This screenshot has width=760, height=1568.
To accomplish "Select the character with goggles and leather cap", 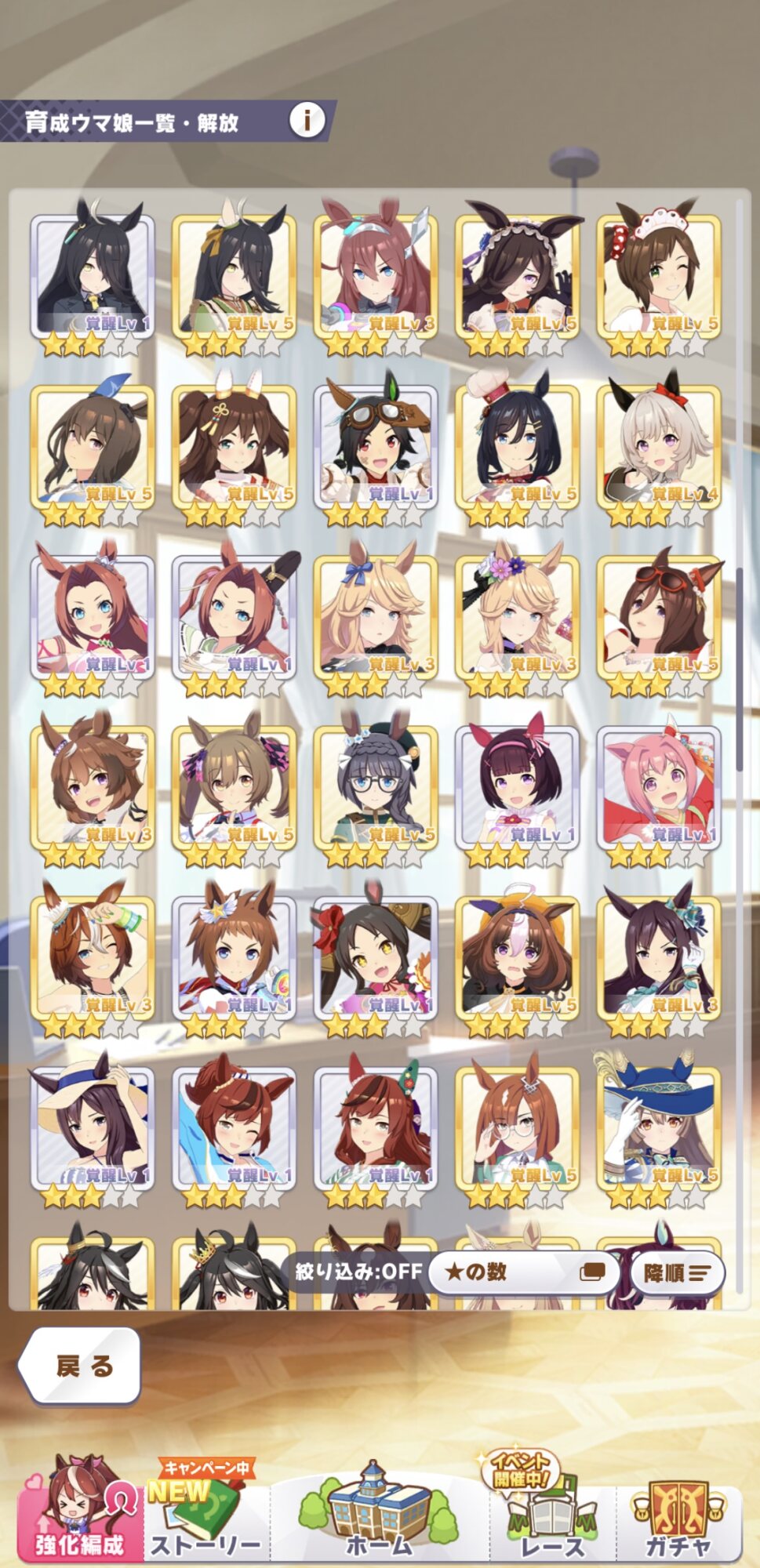I will click(x=376, y=448).
